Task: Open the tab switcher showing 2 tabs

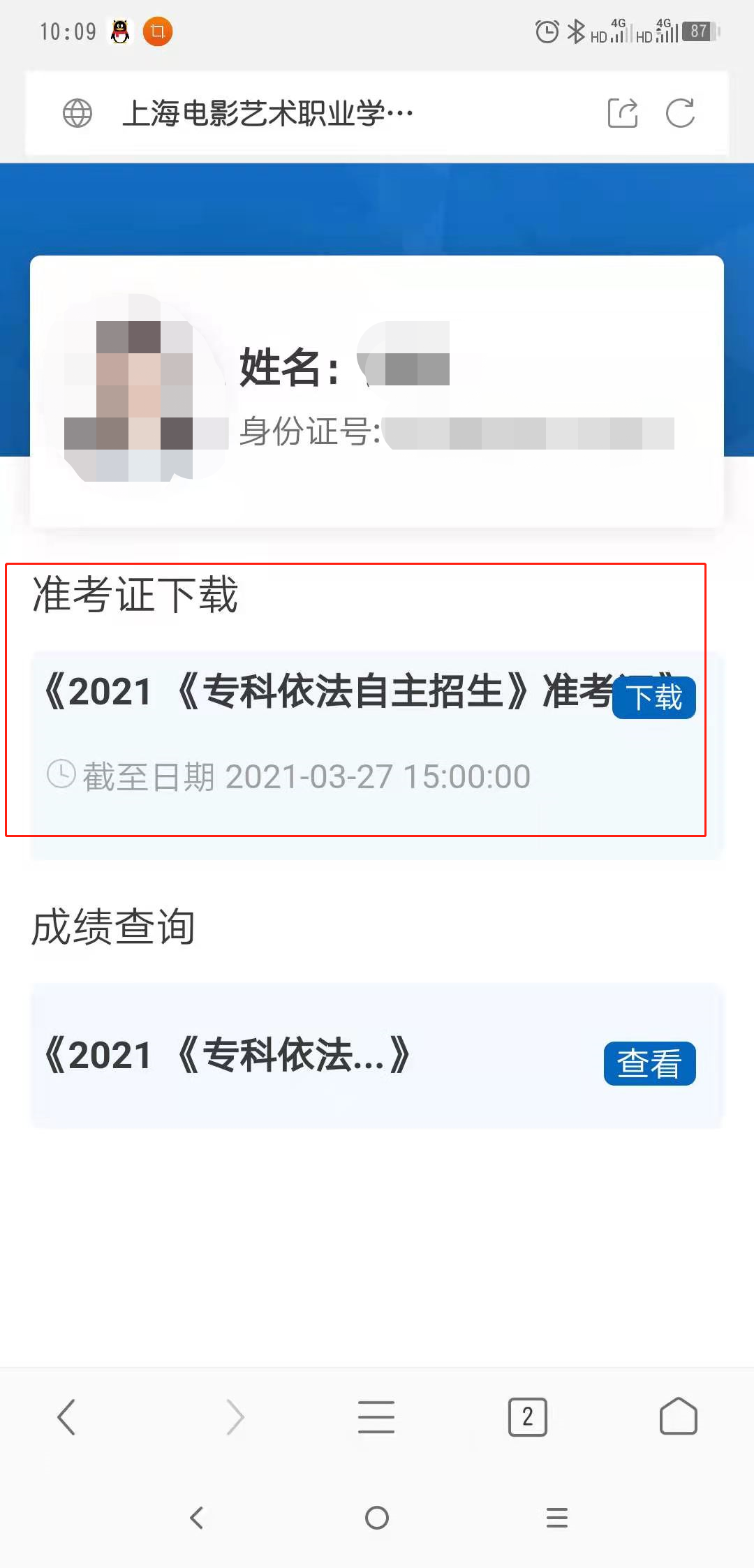Action: coord(527,1417)
